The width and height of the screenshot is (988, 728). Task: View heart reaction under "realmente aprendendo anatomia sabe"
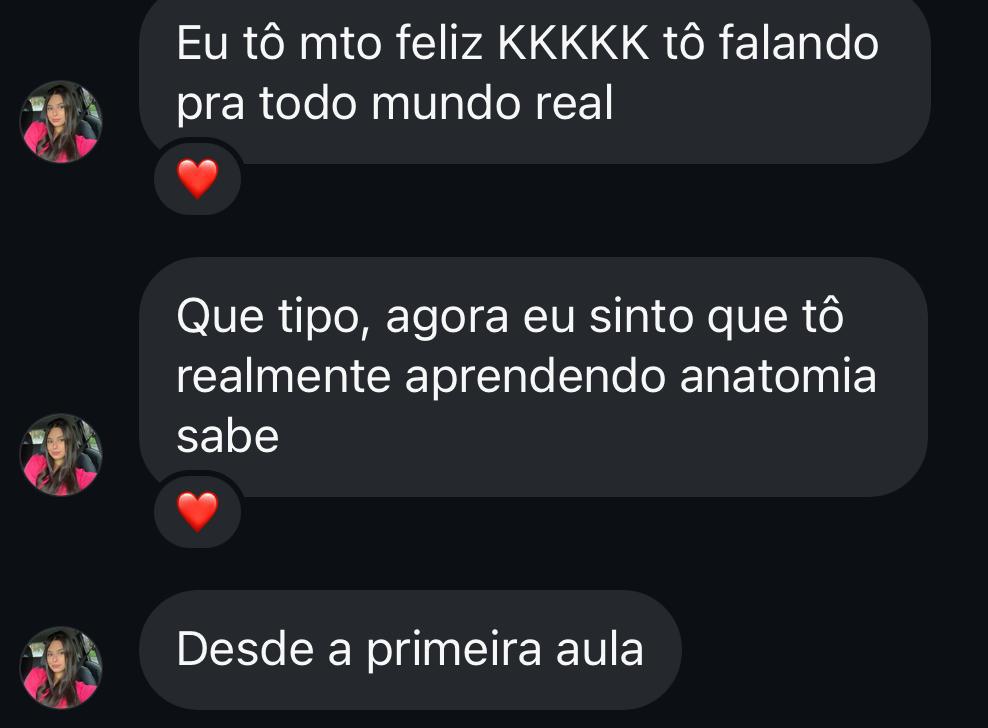coord(197,512)
